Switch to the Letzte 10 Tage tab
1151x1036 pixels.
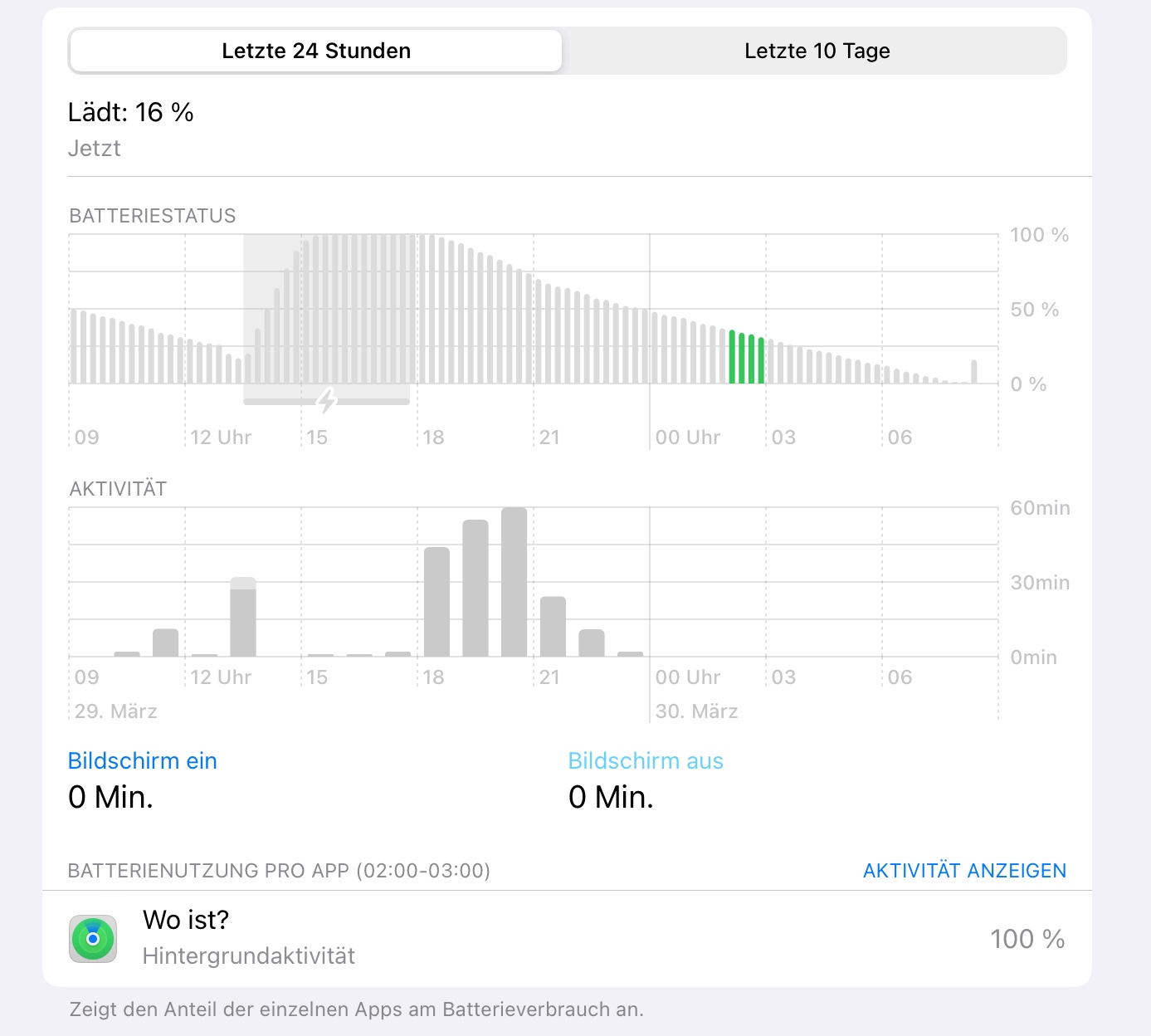(817, 51)
